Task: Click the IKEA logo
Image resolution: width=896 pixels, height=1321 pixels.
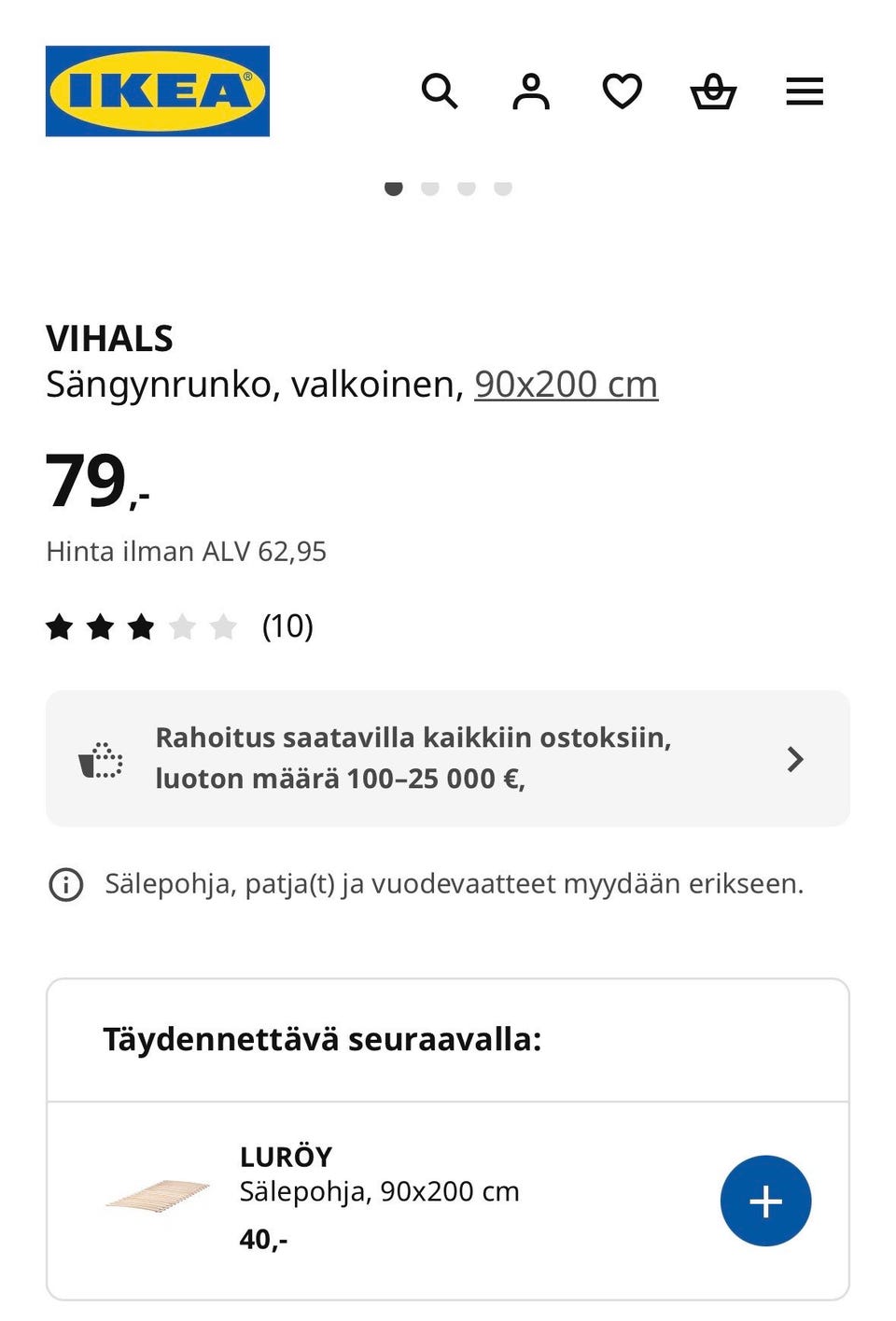Action: [x=158, y=91]
